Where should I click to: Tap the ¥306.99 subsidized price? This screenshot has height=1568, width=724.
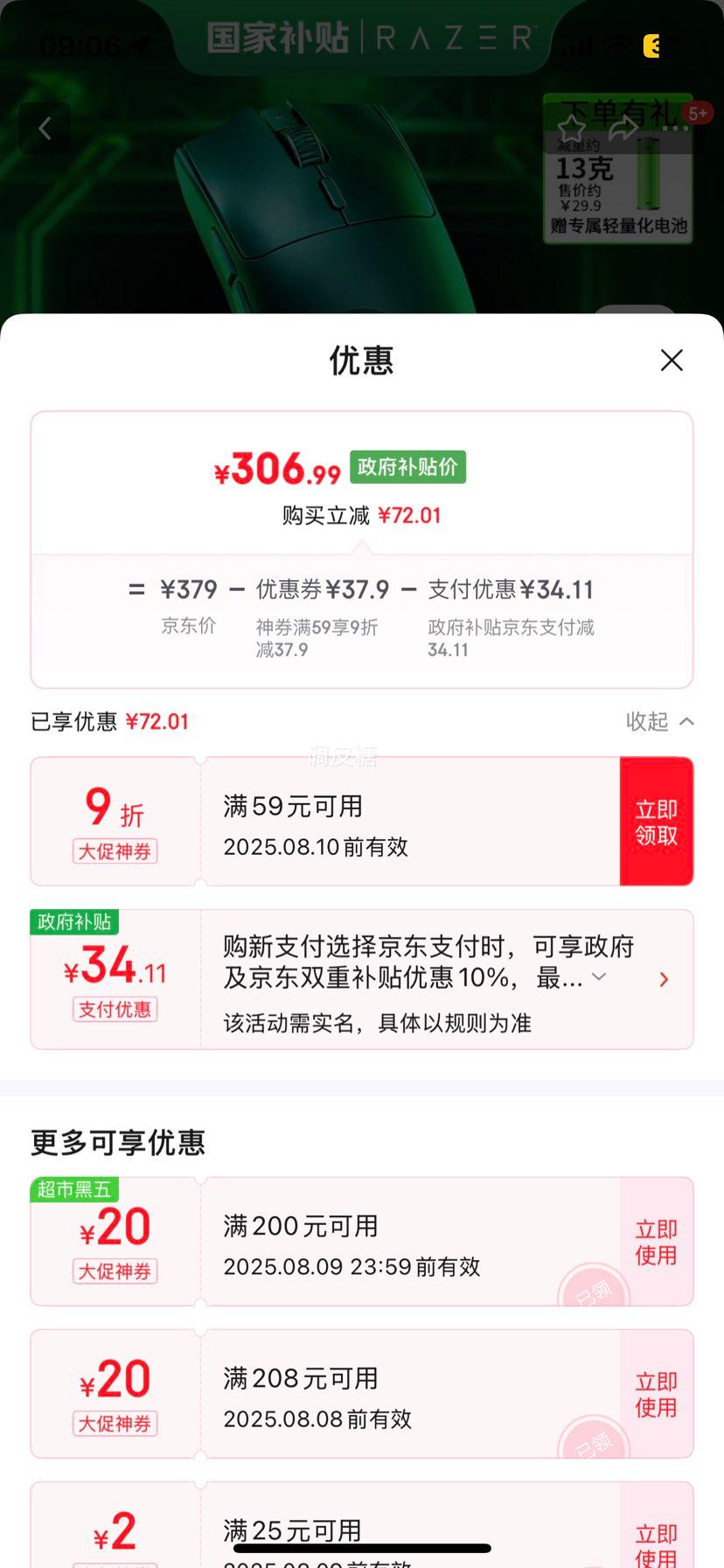tap(277, 469)
